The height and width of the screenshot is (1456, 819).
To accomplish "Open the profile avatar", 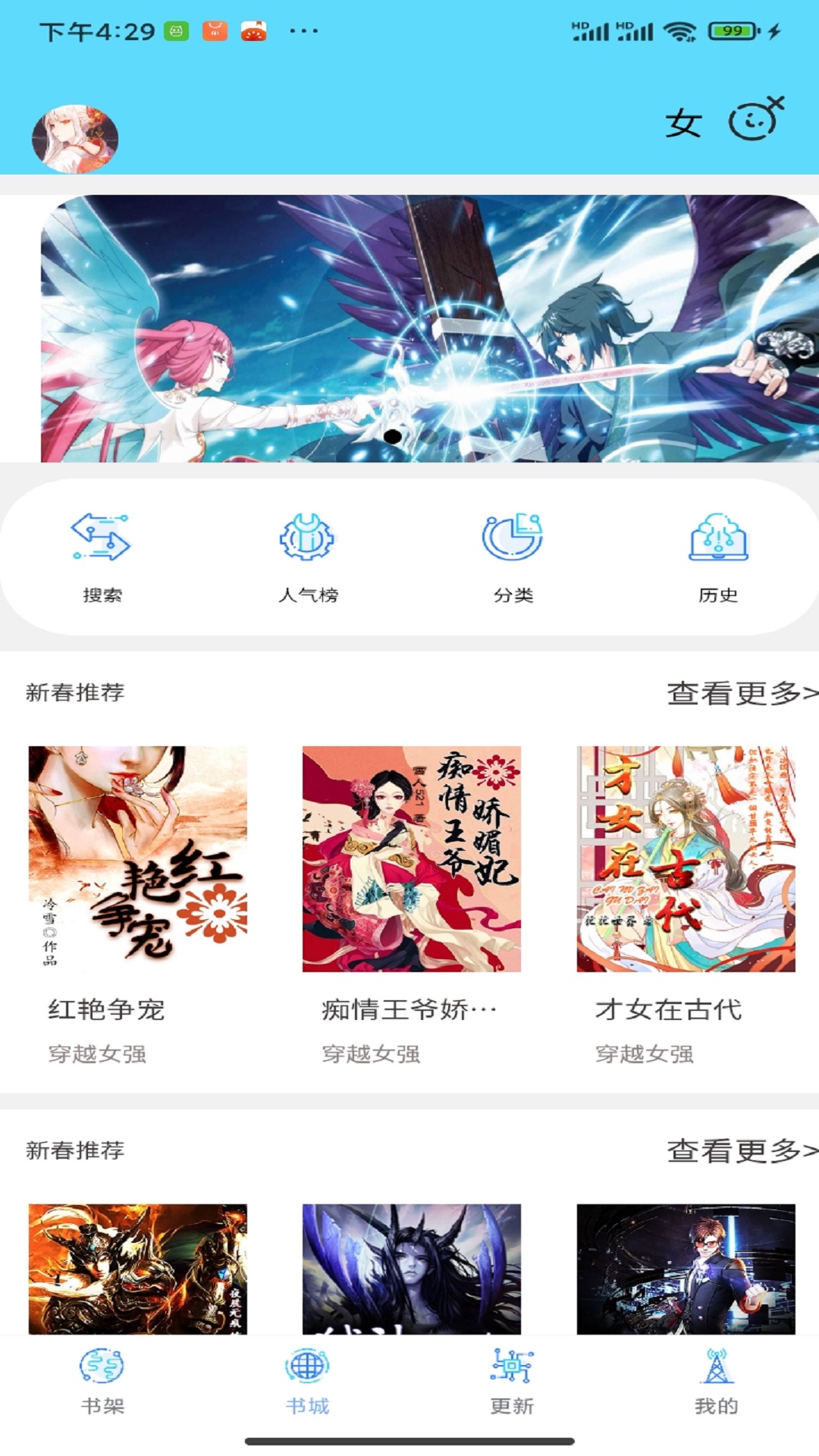I will [75, 139].
